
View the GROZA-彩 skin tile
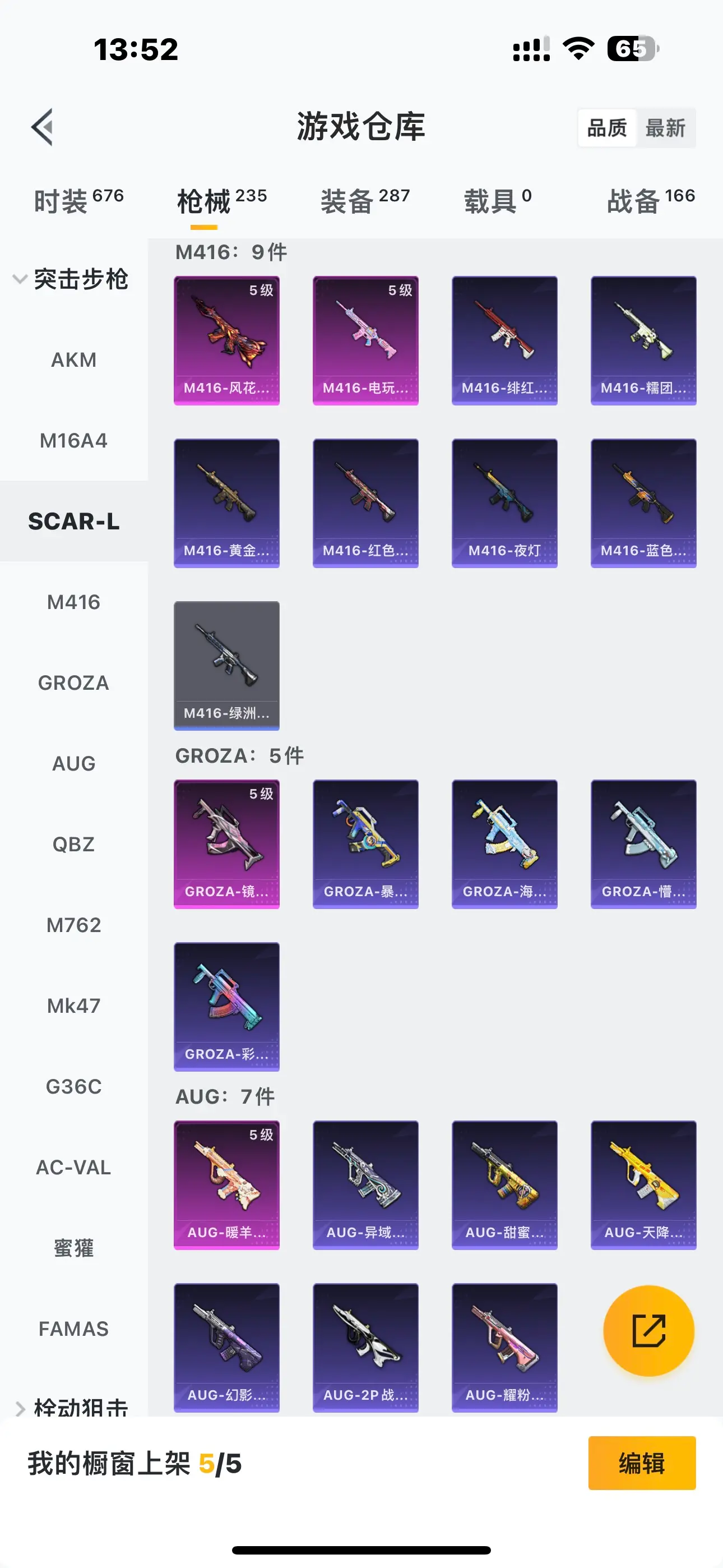coord(226,1006)
